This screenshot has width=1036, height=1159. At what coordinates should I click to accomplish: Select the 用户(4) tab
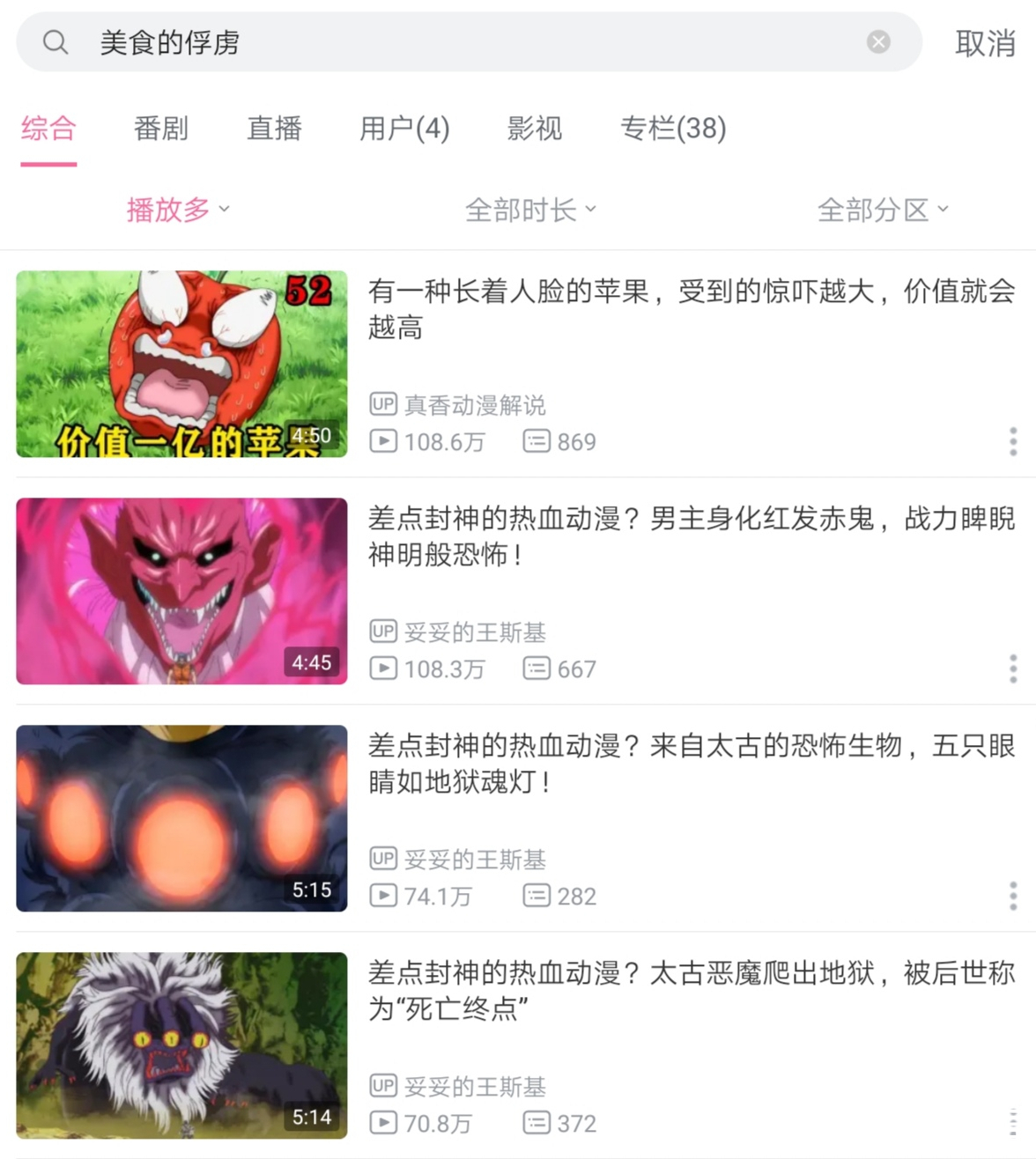tap(403, 129)
